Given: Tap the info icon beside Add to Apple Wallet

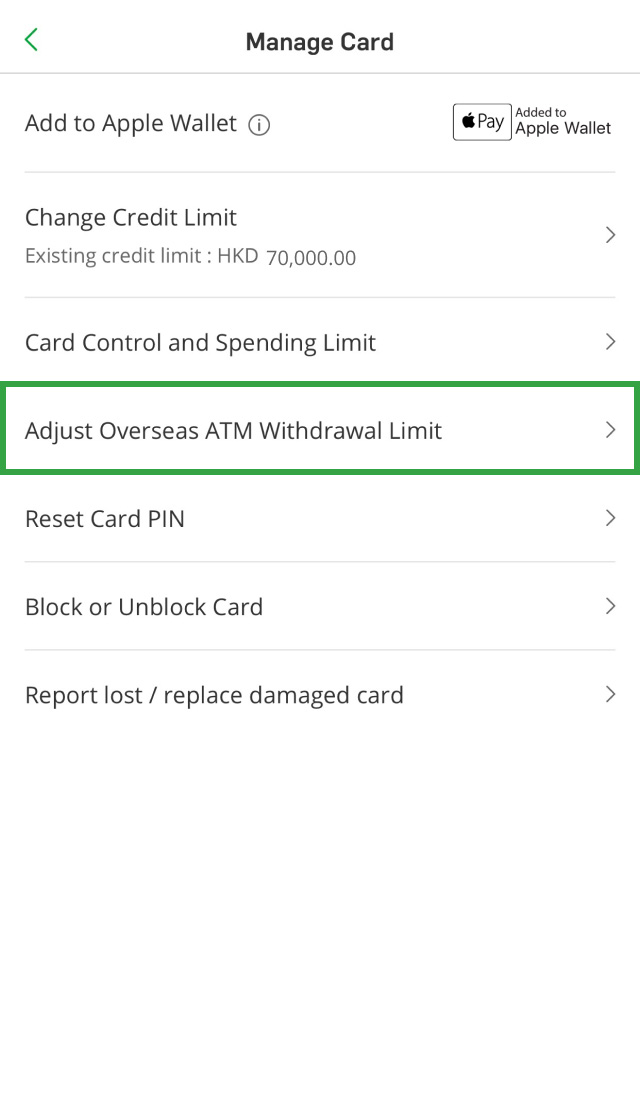Looking at the screenshot, I should (259, 125).
